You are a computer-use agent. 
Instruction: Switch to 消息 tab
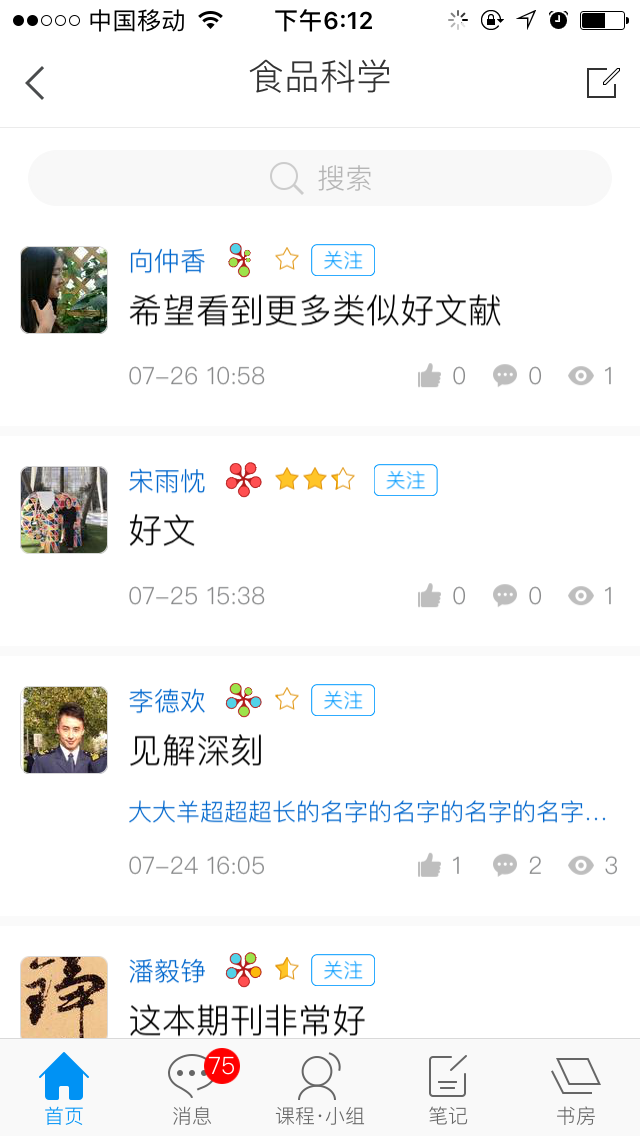pos(192,1090)
